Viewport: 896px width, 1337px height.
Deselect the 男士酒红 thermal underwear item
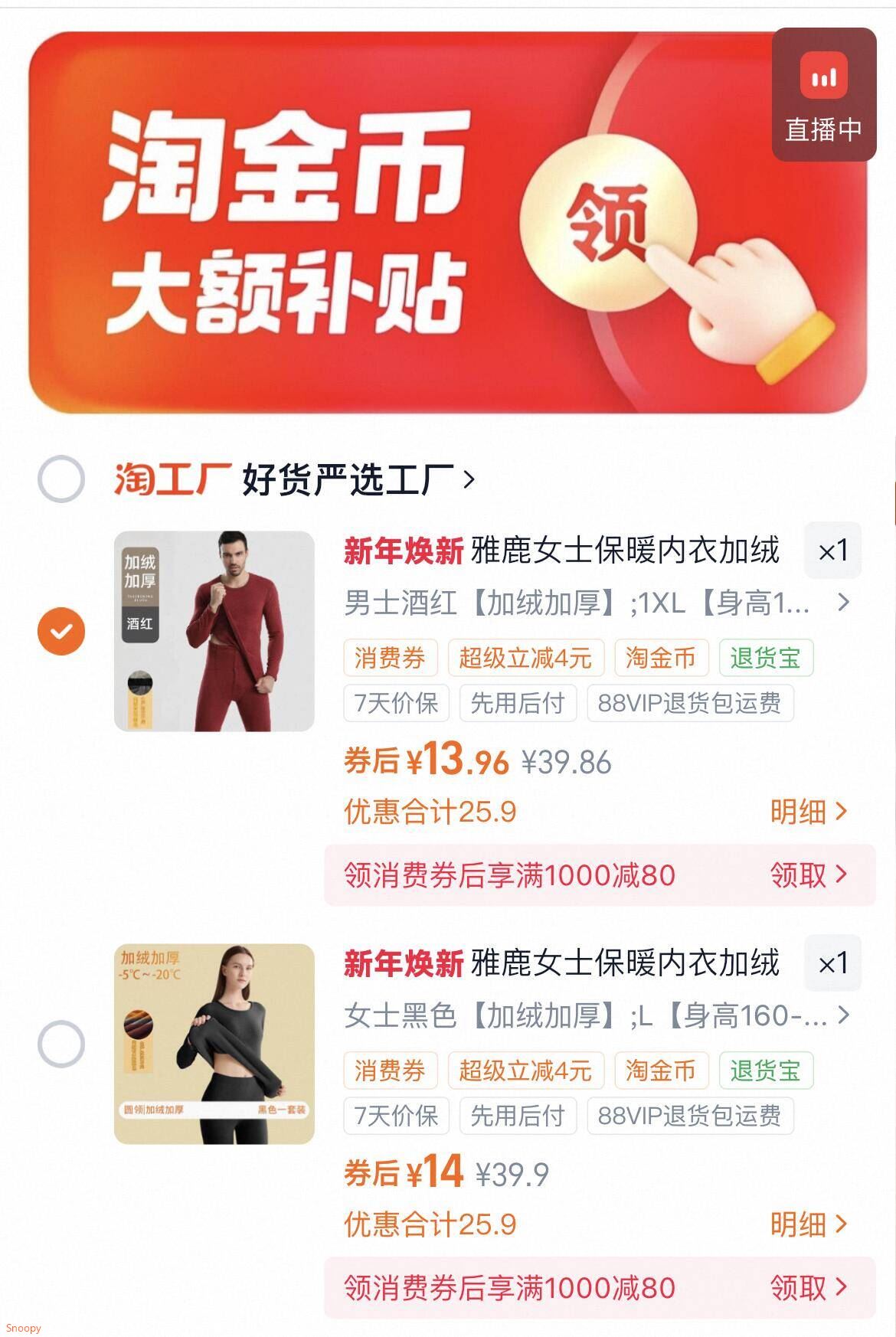(x=61, y=631)
